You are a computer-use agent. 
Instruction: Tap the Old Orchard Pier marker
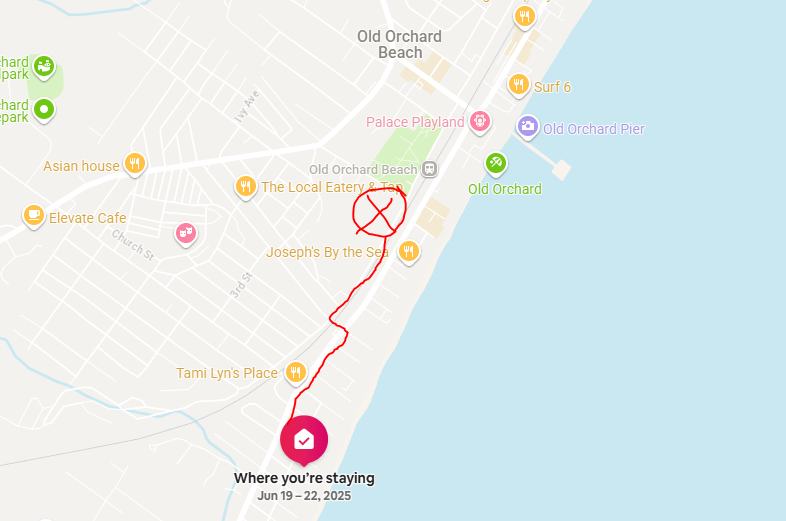[x=528, y=126]
